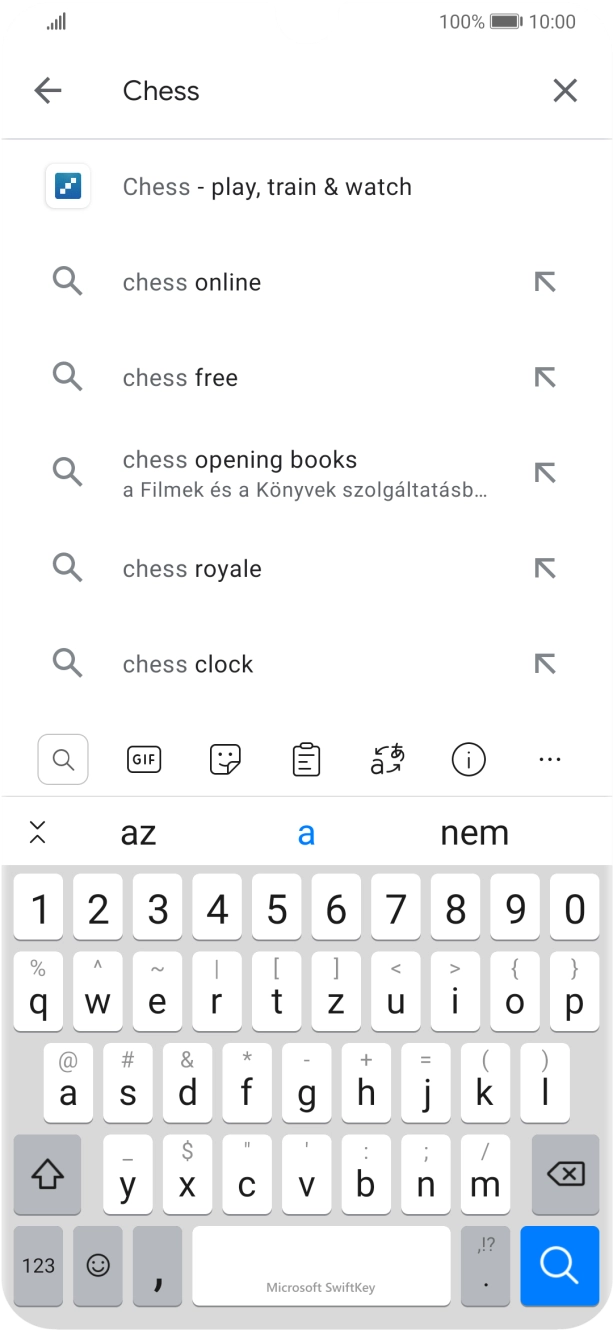Hit the blue search key on keyboard
Screen dimensions: 613x1330
pyautogui.click(x=558, y=1266)
